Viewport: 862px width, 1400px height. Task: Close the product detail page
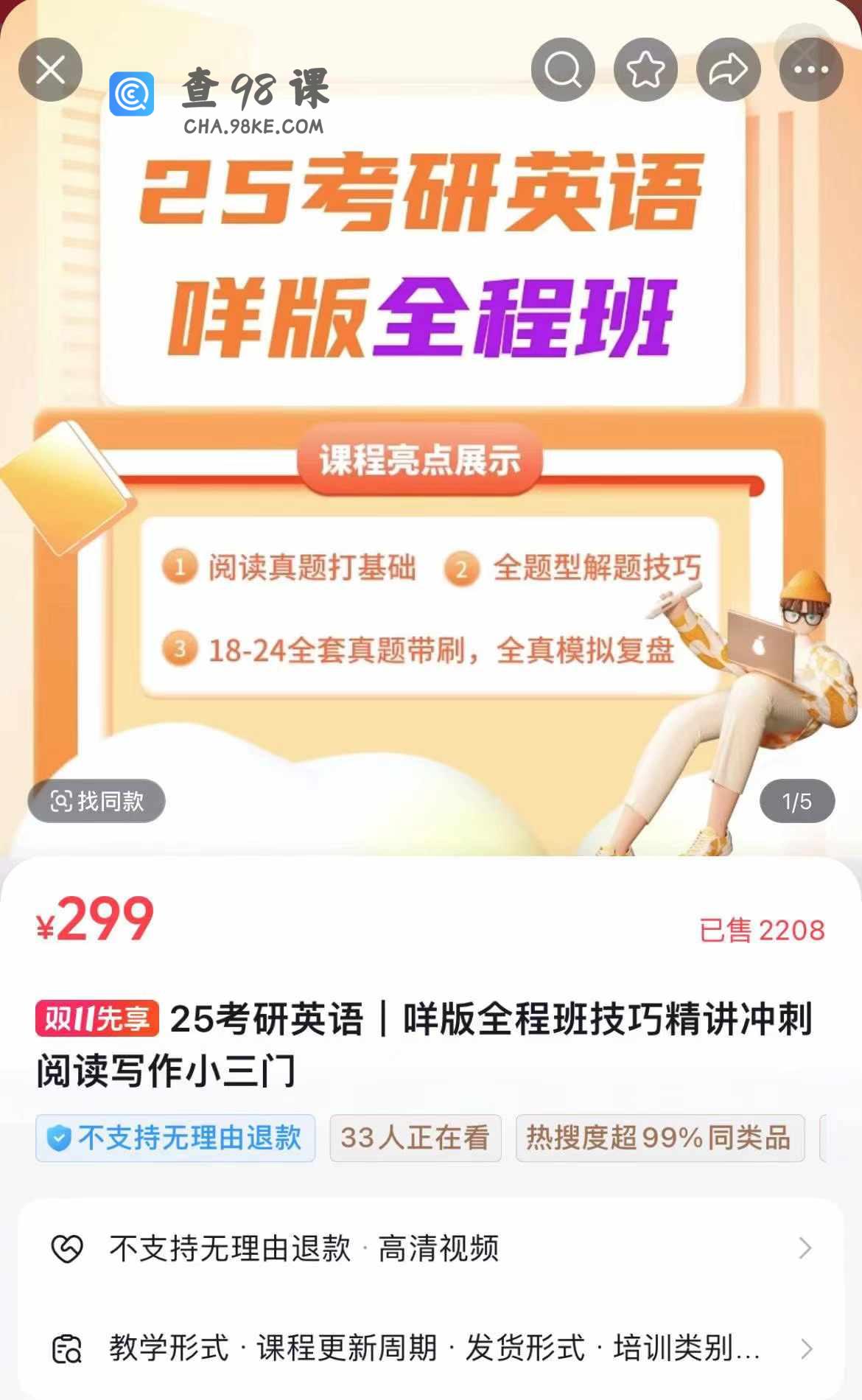[50, 70]
